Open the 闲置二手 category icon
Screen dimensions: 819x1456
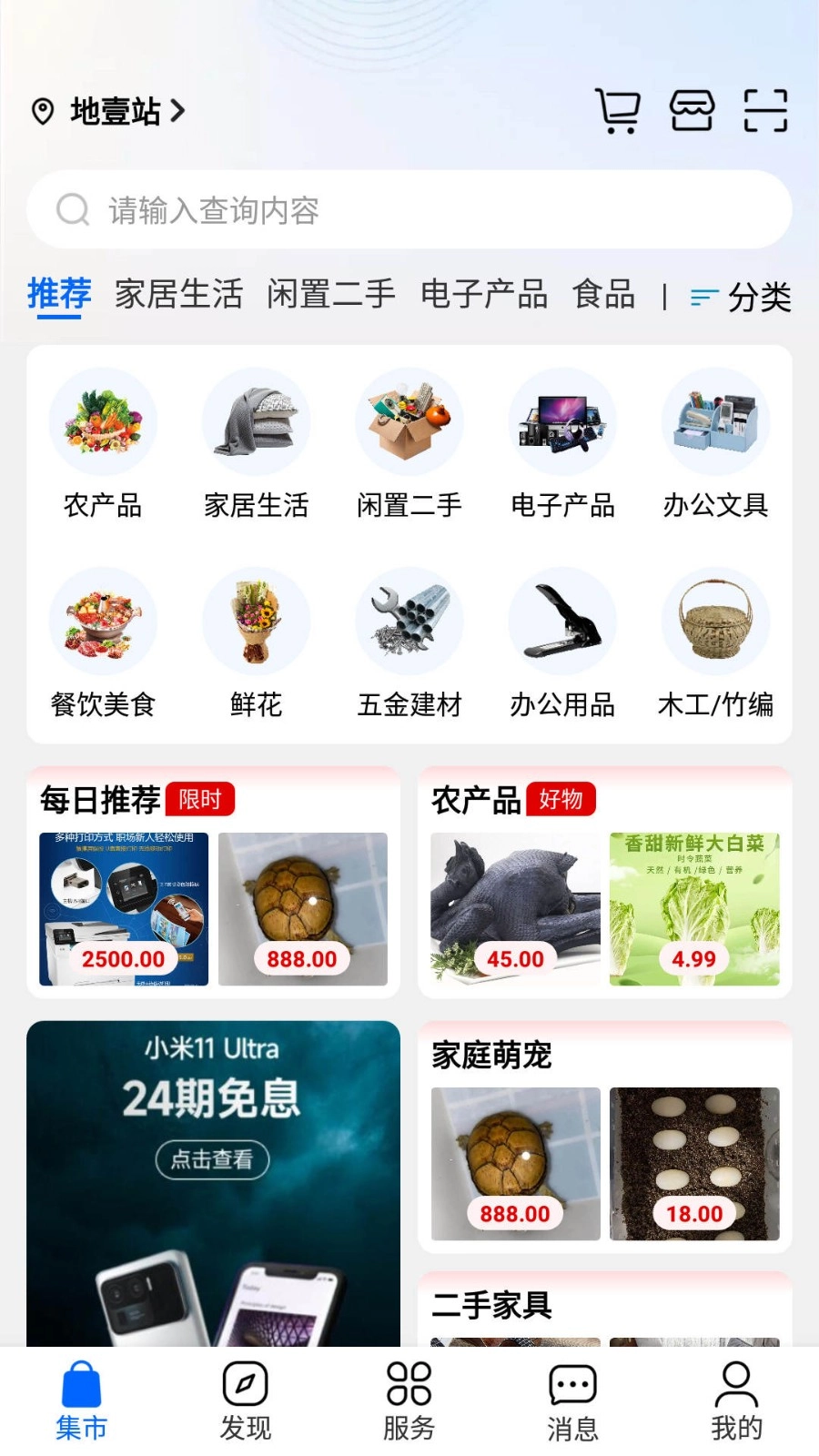click(x=409, y=421)
